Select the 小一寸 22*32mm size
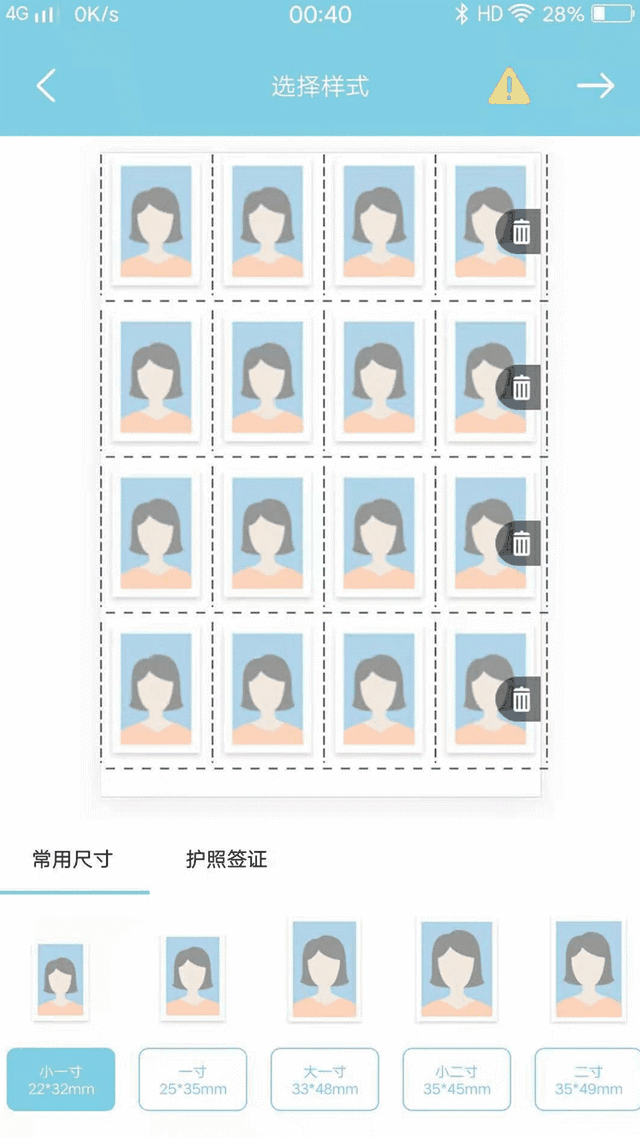This screenshot has height=1138, width=640. (x=61, y=1079)
